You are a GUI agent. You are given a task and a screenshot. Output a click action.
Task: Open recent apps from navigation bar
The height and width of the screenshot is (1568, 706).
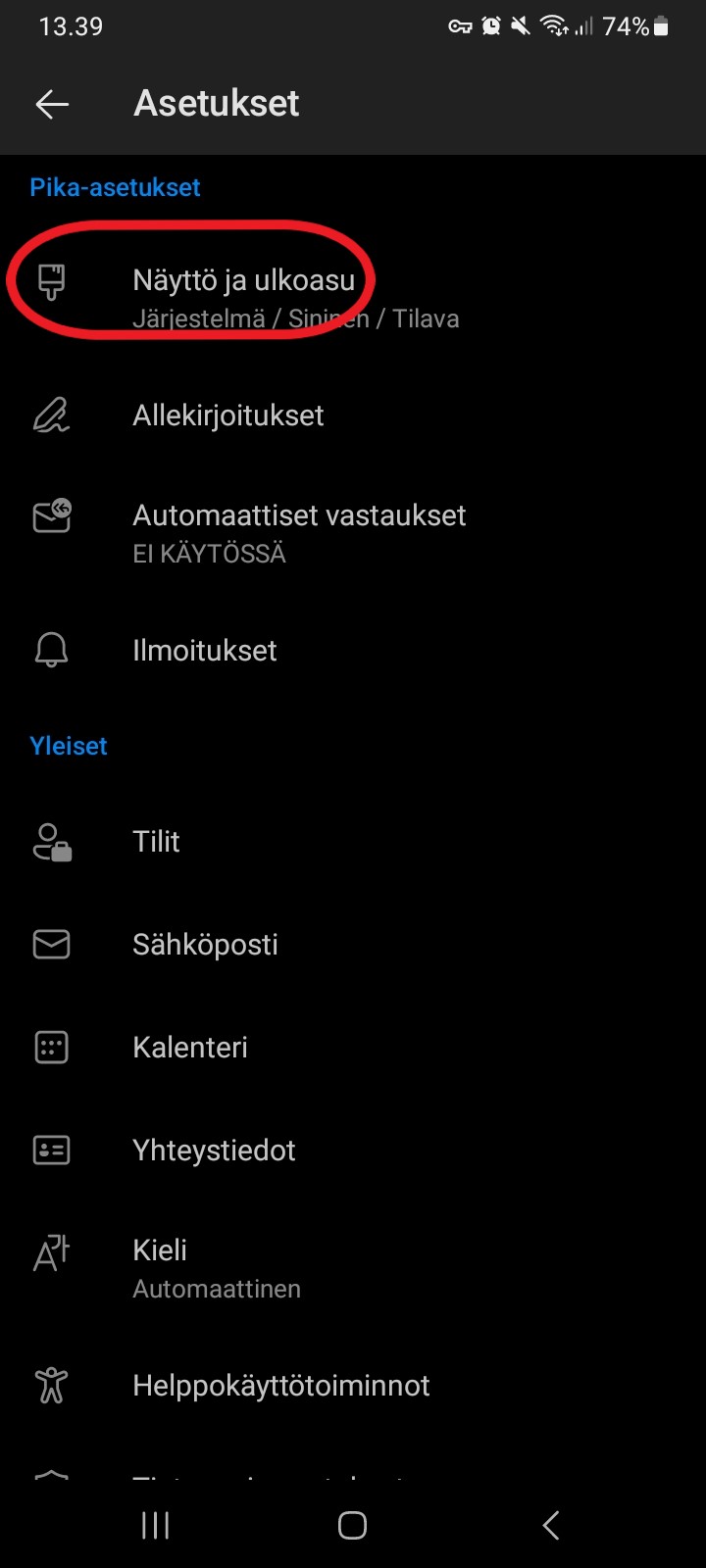(155, 1525)
